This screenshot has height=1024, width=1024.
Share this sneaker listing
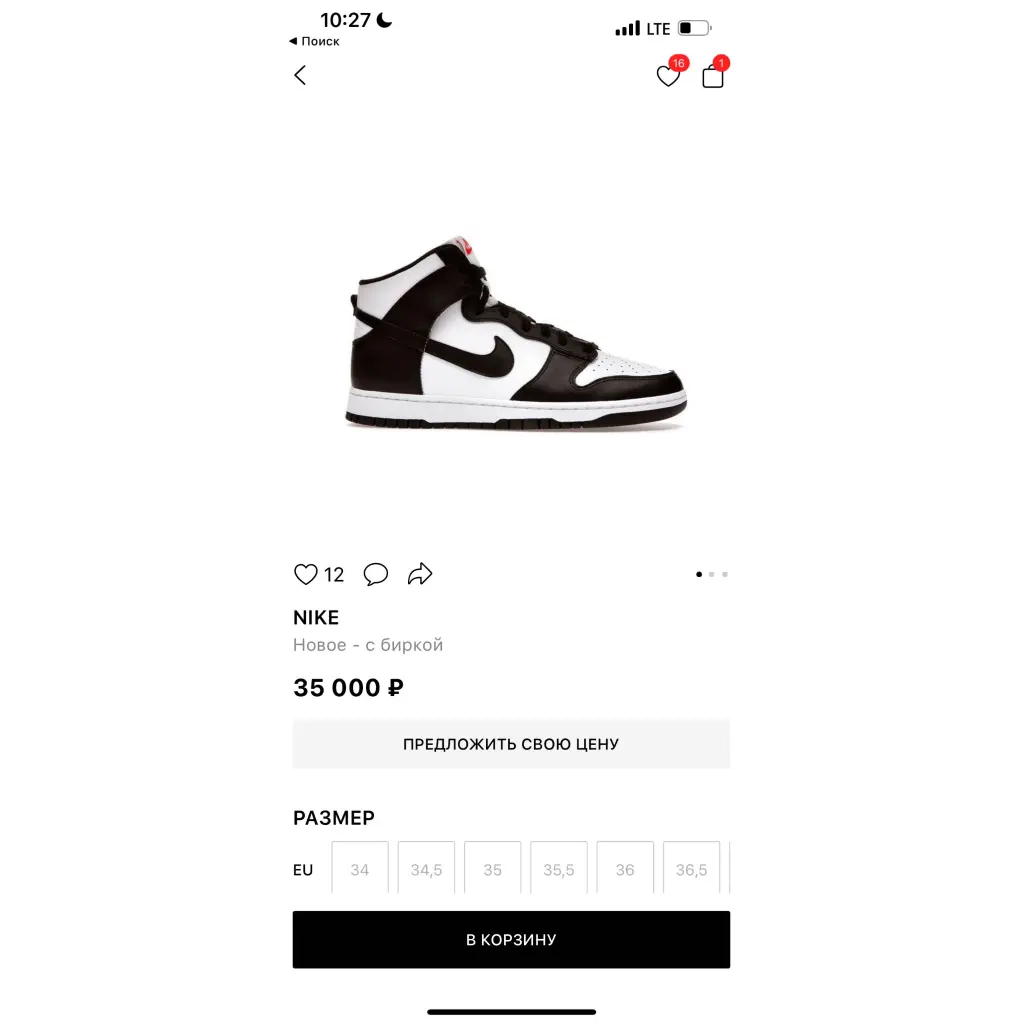420,574
